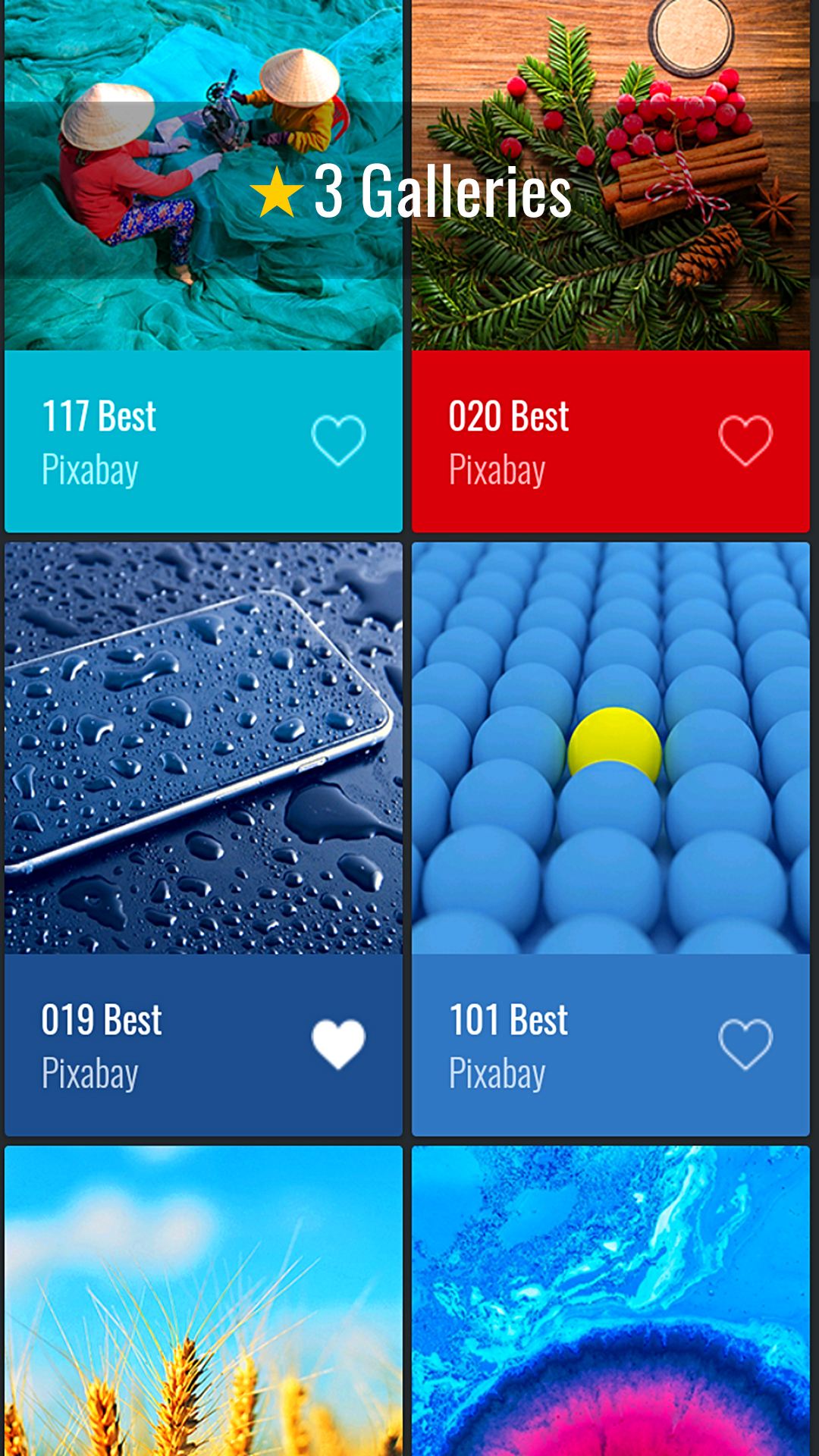The width and height of the screenshot is (819, 1456).
Task: Favorite the 117 Best gallery
Action: pyautogui.click(x=338, y=441)
